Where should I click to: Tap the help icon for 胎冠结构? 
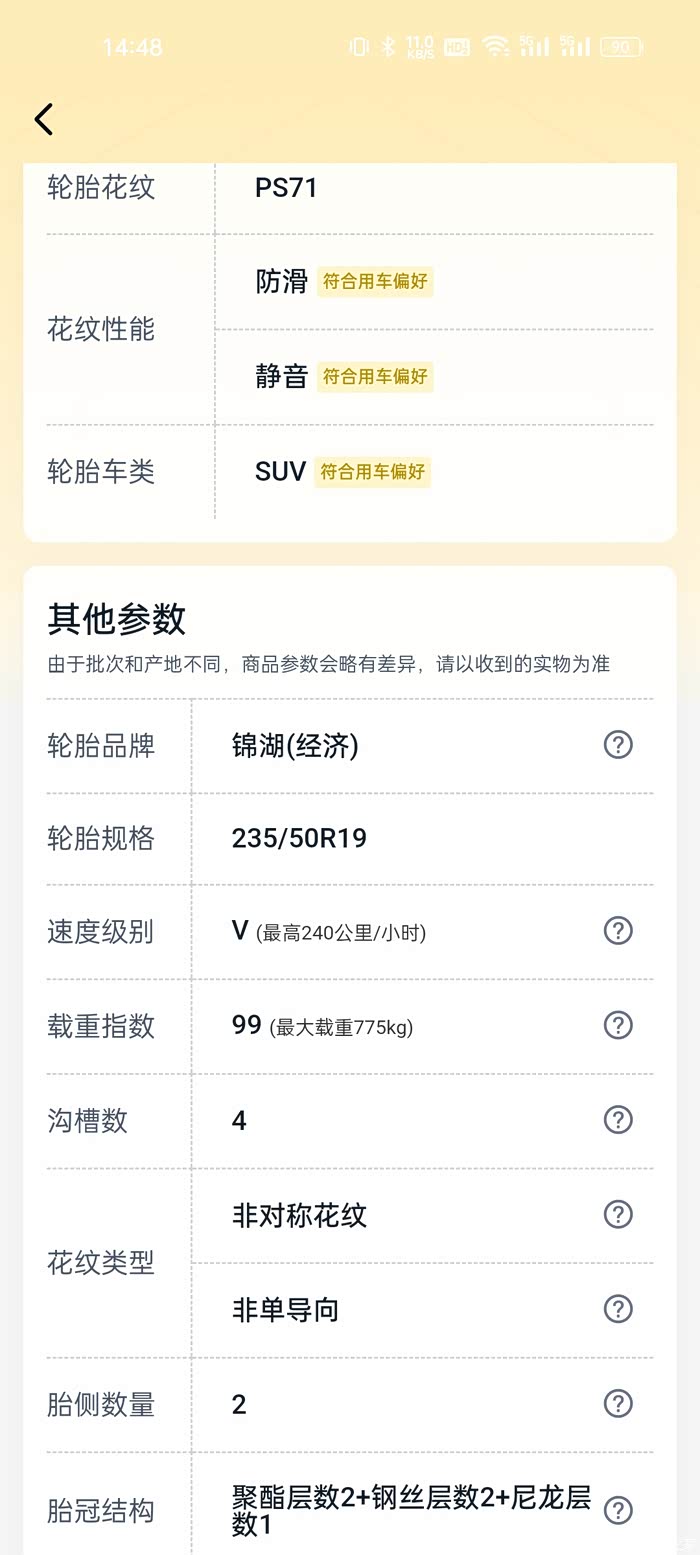click(x=618, y=1510)
